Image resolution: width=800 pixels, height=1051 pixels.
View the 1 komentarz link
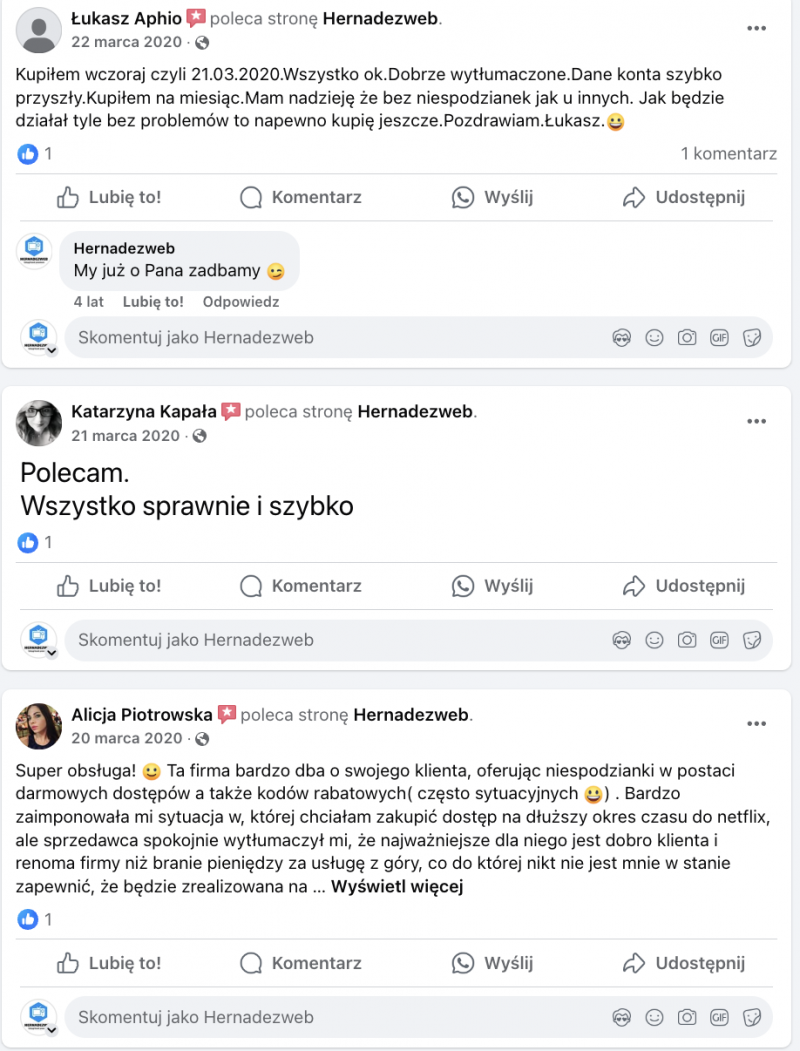click(x=728, y=154)
